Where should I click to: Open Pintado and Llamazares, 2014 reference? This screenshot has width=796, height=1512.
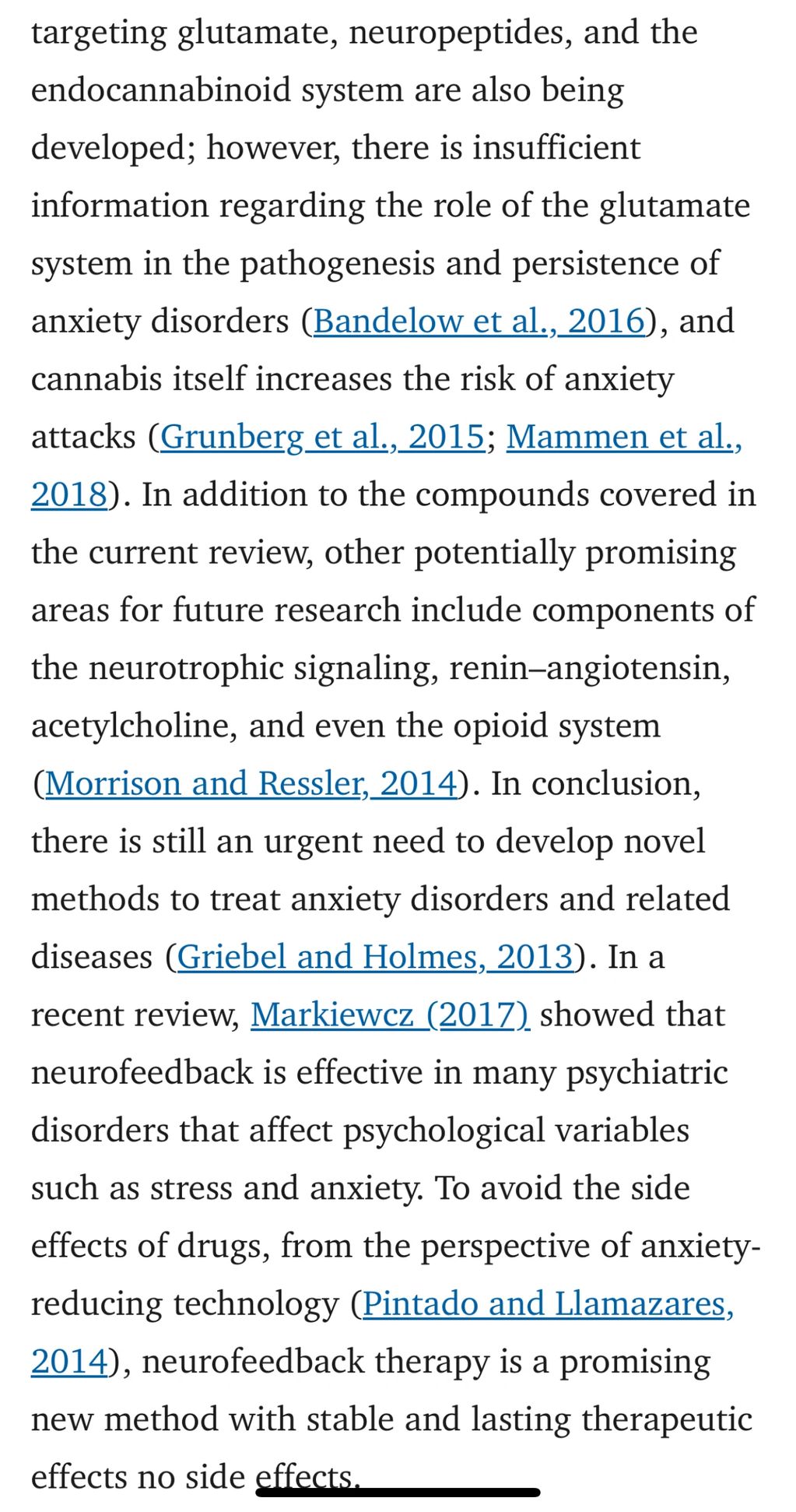pos(548,1303)
